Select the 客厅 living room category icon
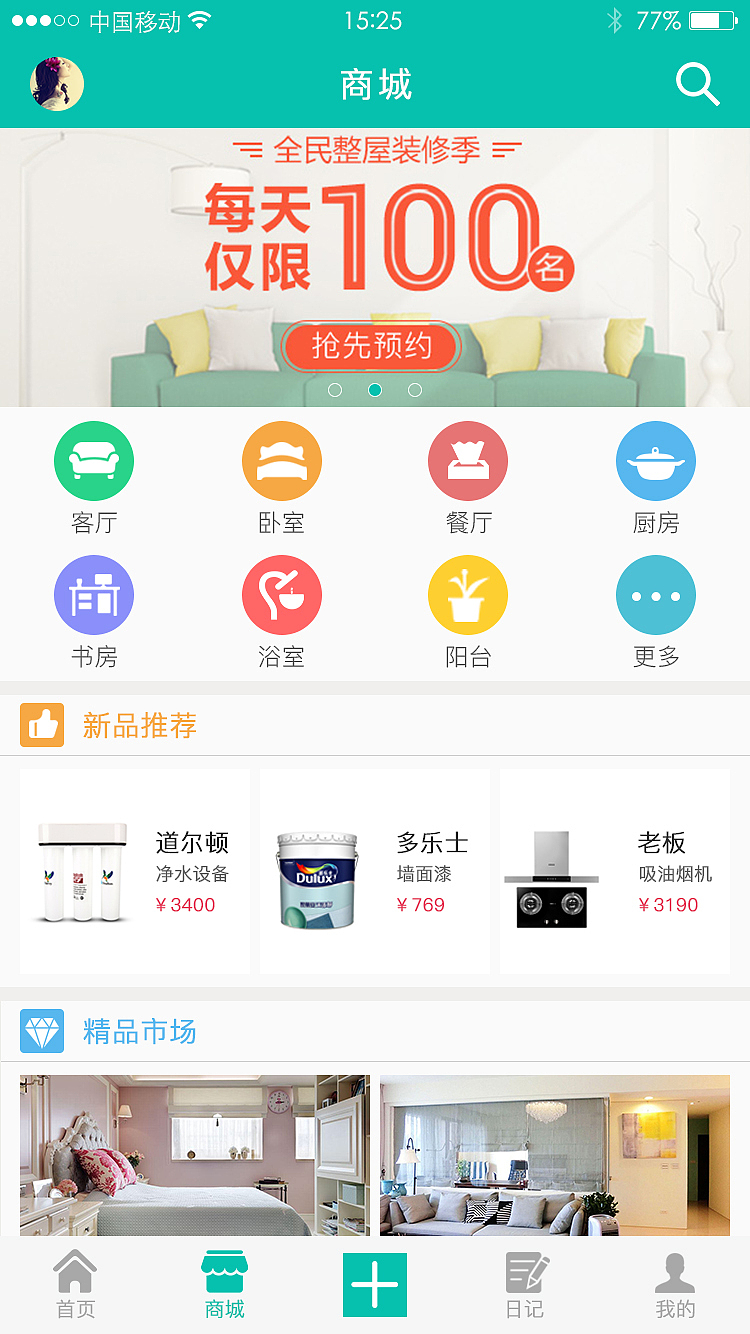Viewport: 750px width, 1334px height. pyautogui.click(x=94, y=461)
